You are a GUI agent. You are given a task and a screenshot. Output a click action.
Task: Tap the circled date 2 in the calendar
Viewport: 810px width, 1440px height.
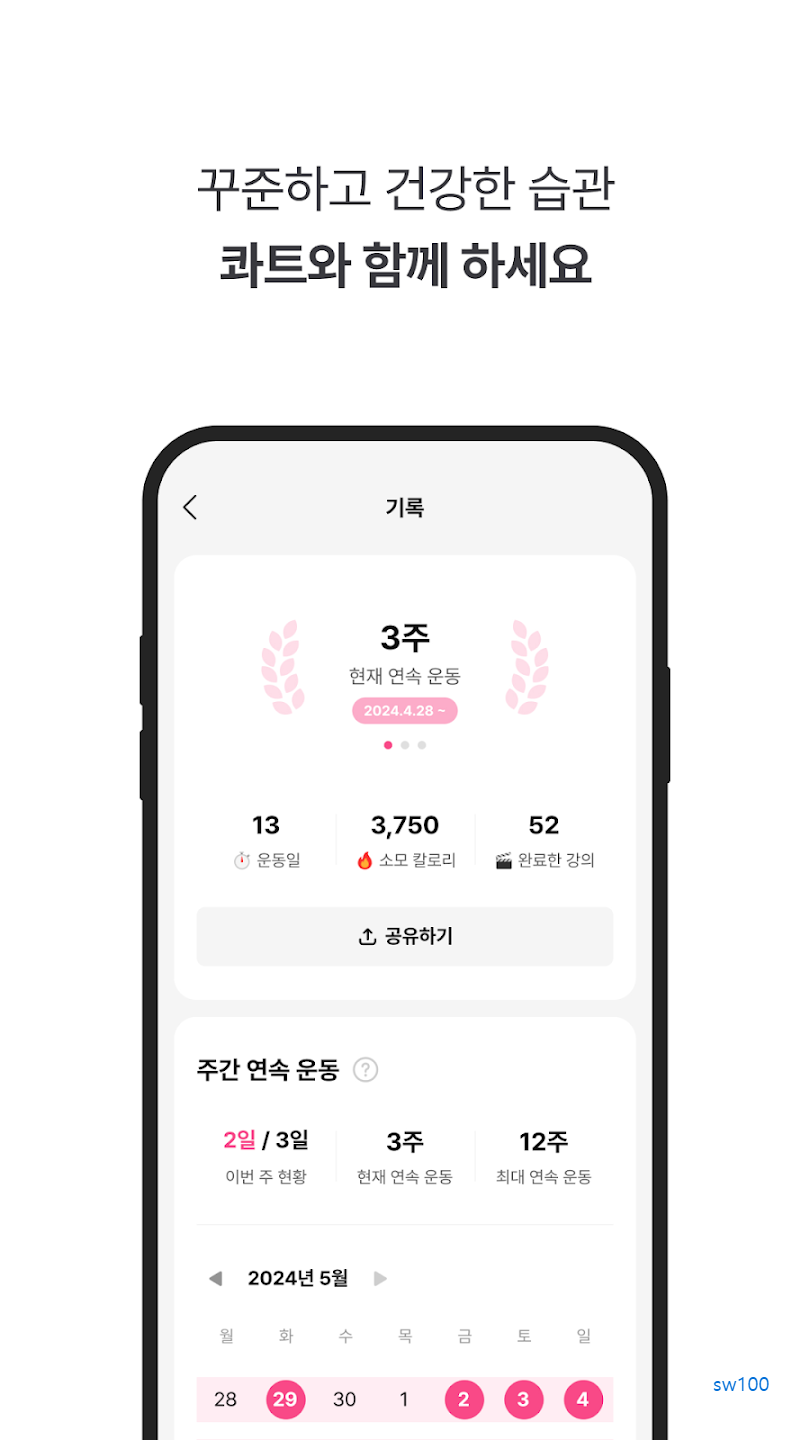pos(463,1400)
